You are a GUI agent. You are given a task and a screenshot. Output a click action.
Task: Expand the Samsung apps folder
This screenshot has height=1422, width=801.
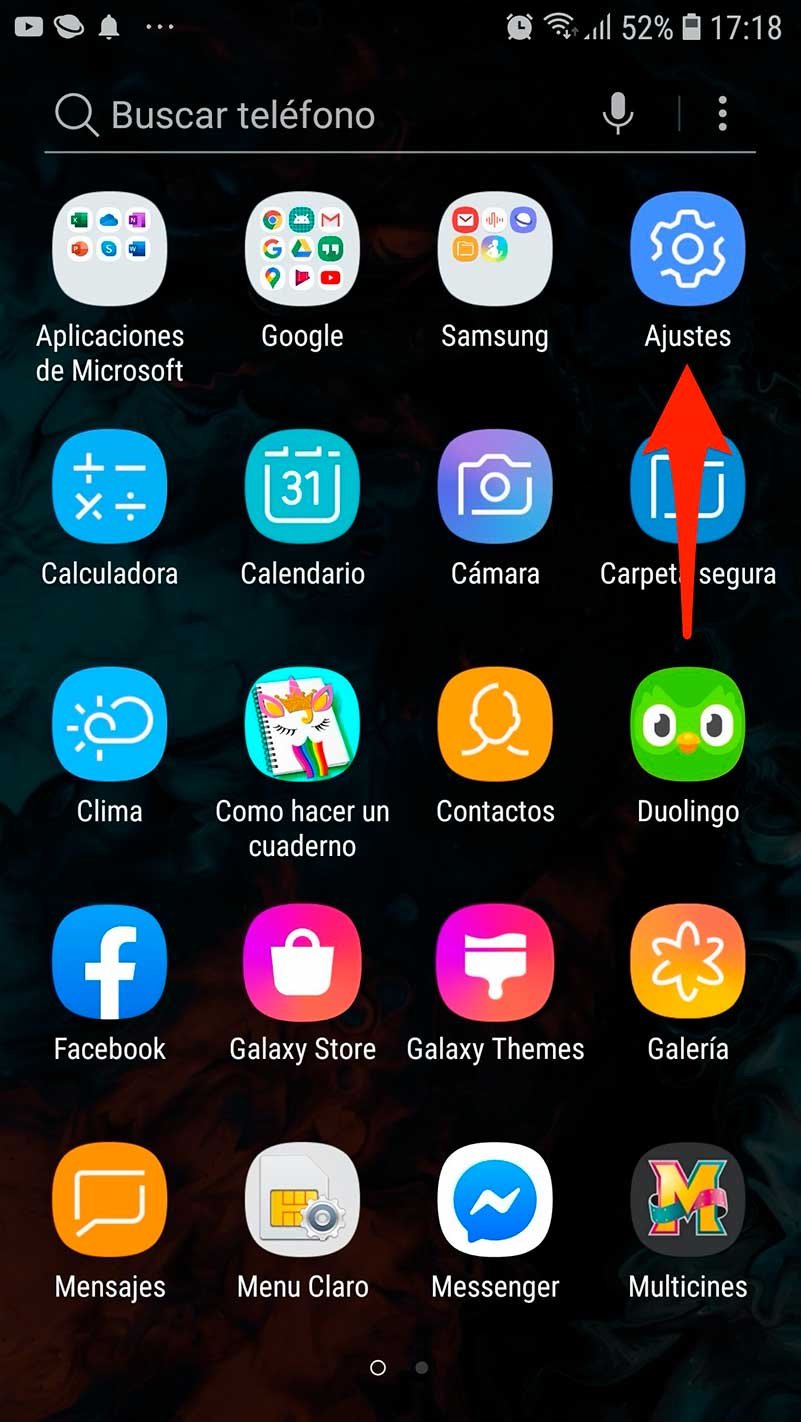tap(495, 248)
